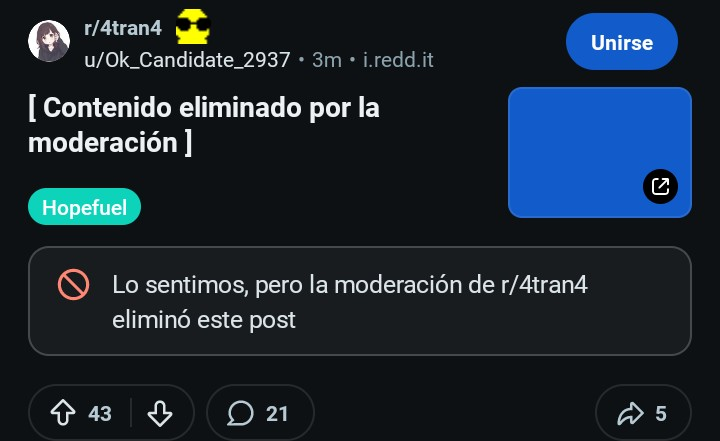Open the 21 comments
720x441 pixels.
coord(259,413)
